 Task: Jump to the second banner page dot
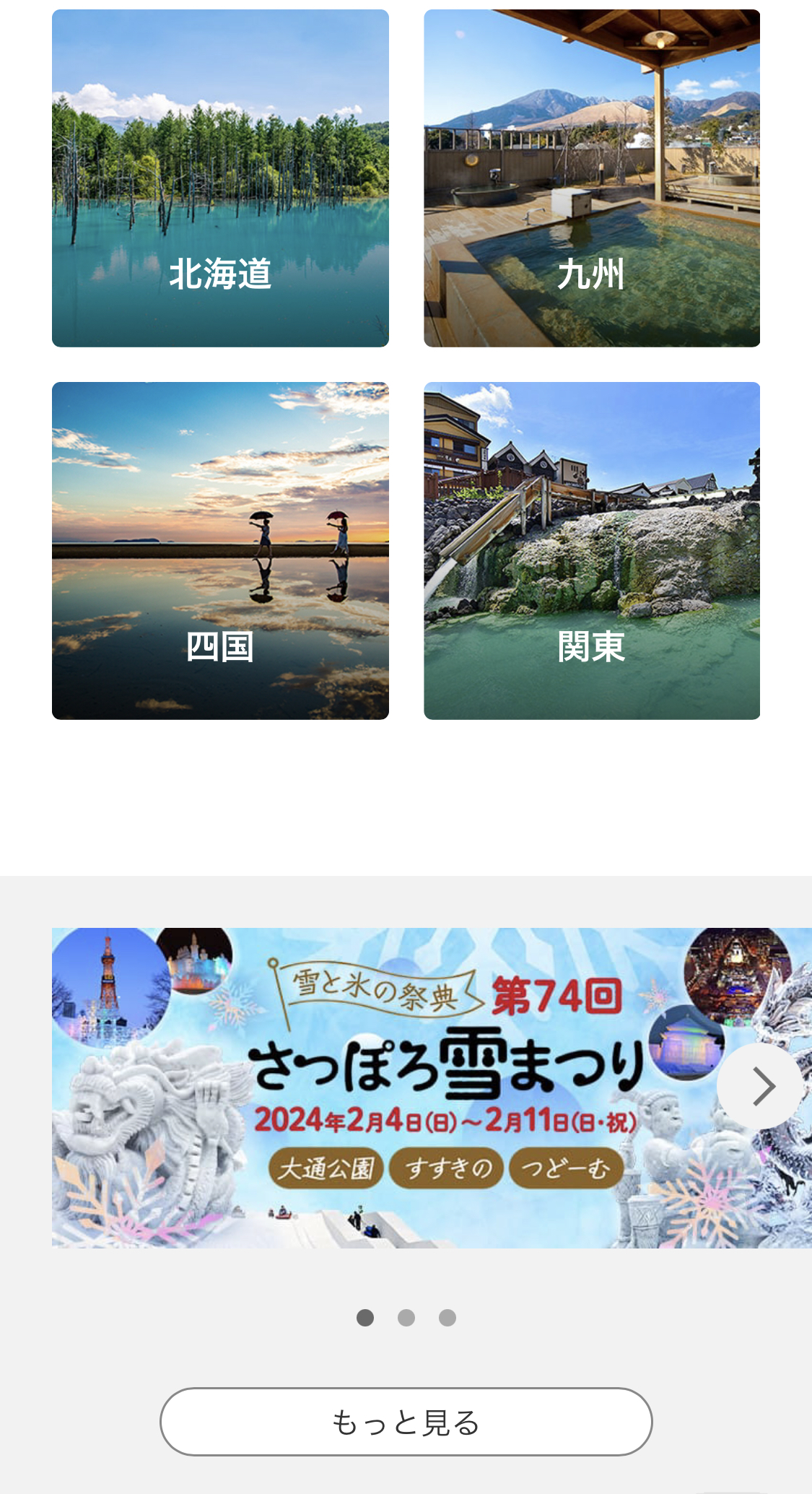pos(406,1318)
